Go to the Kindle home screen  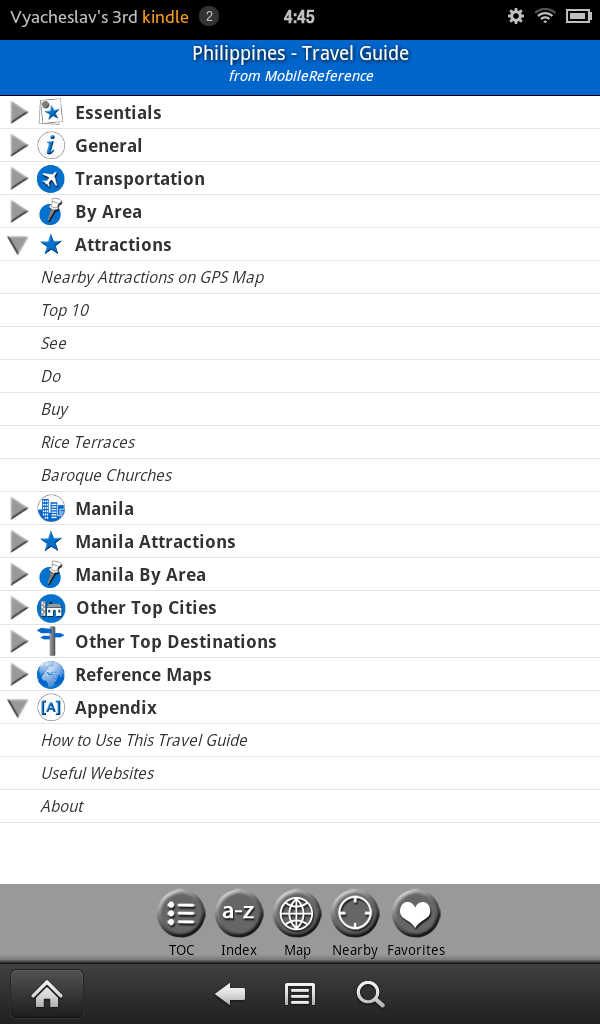47,994
